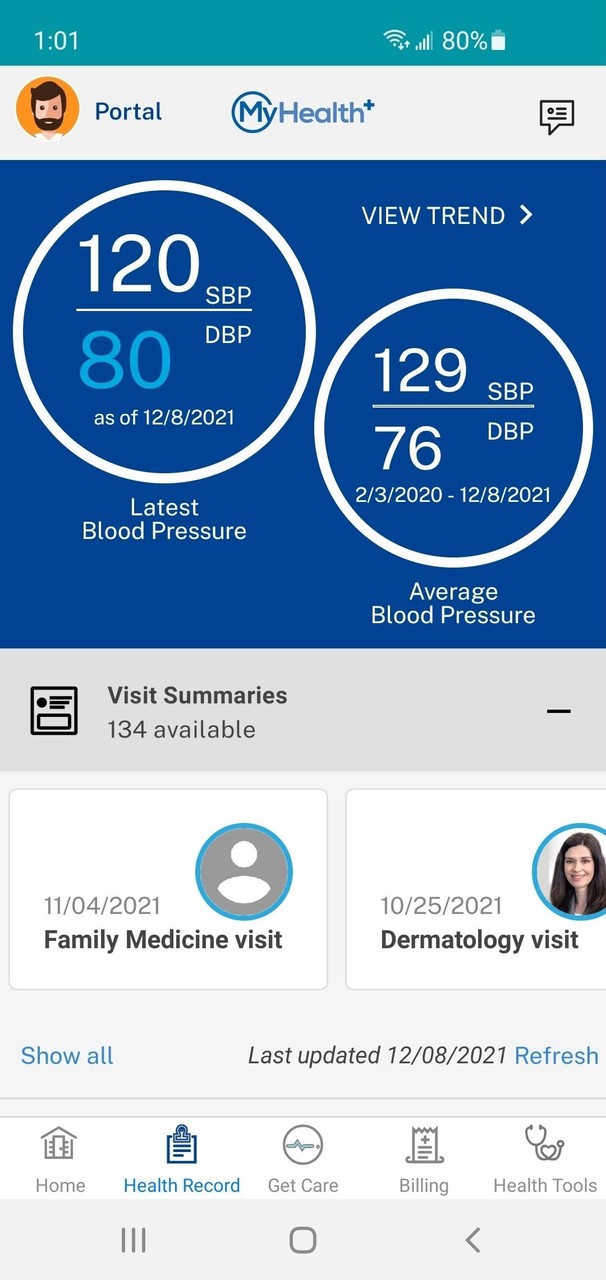The image size is (606, 1280).
Task: Switch to the Home tab
Action: tap(60, 1160)
